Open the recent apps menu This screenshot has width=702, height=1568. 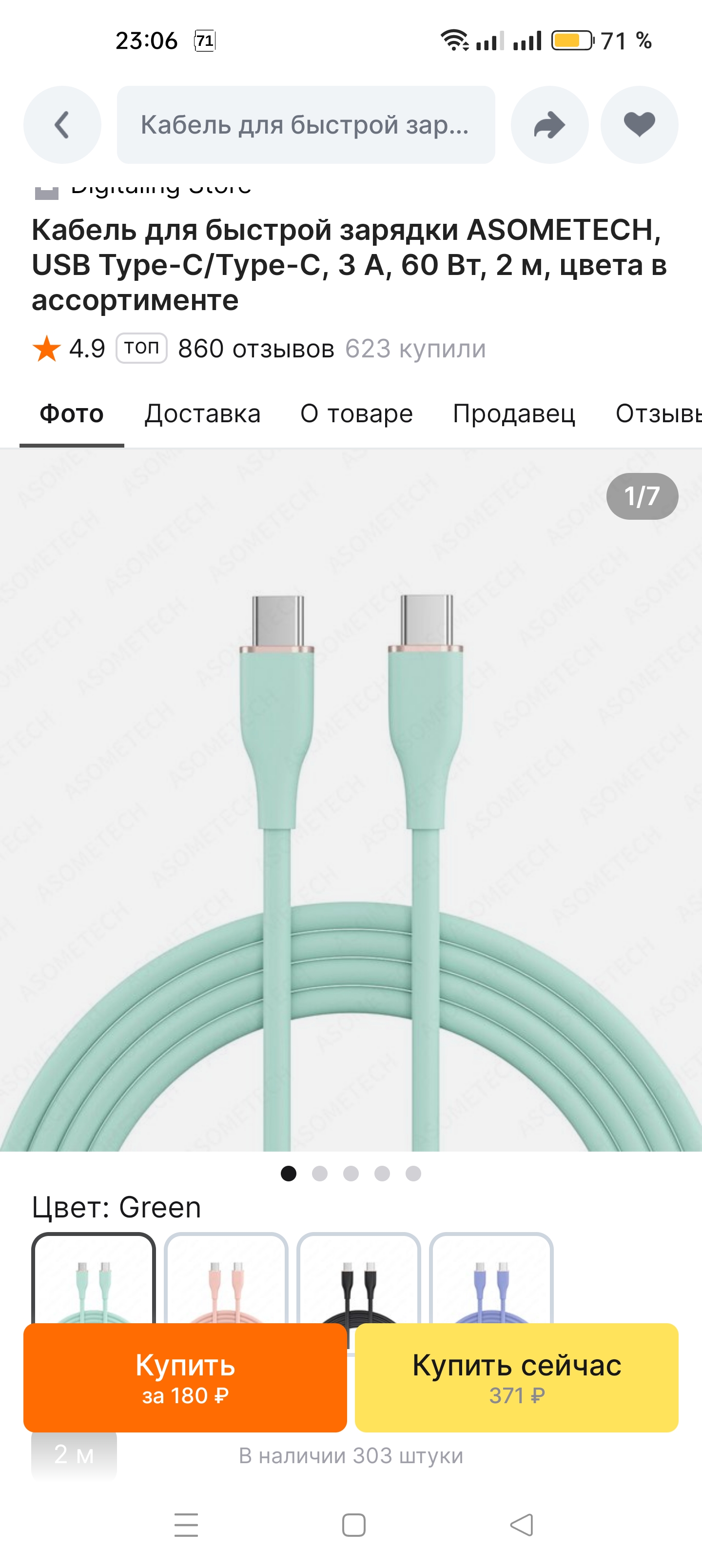pyautogui.click(x=186, y=1525)
